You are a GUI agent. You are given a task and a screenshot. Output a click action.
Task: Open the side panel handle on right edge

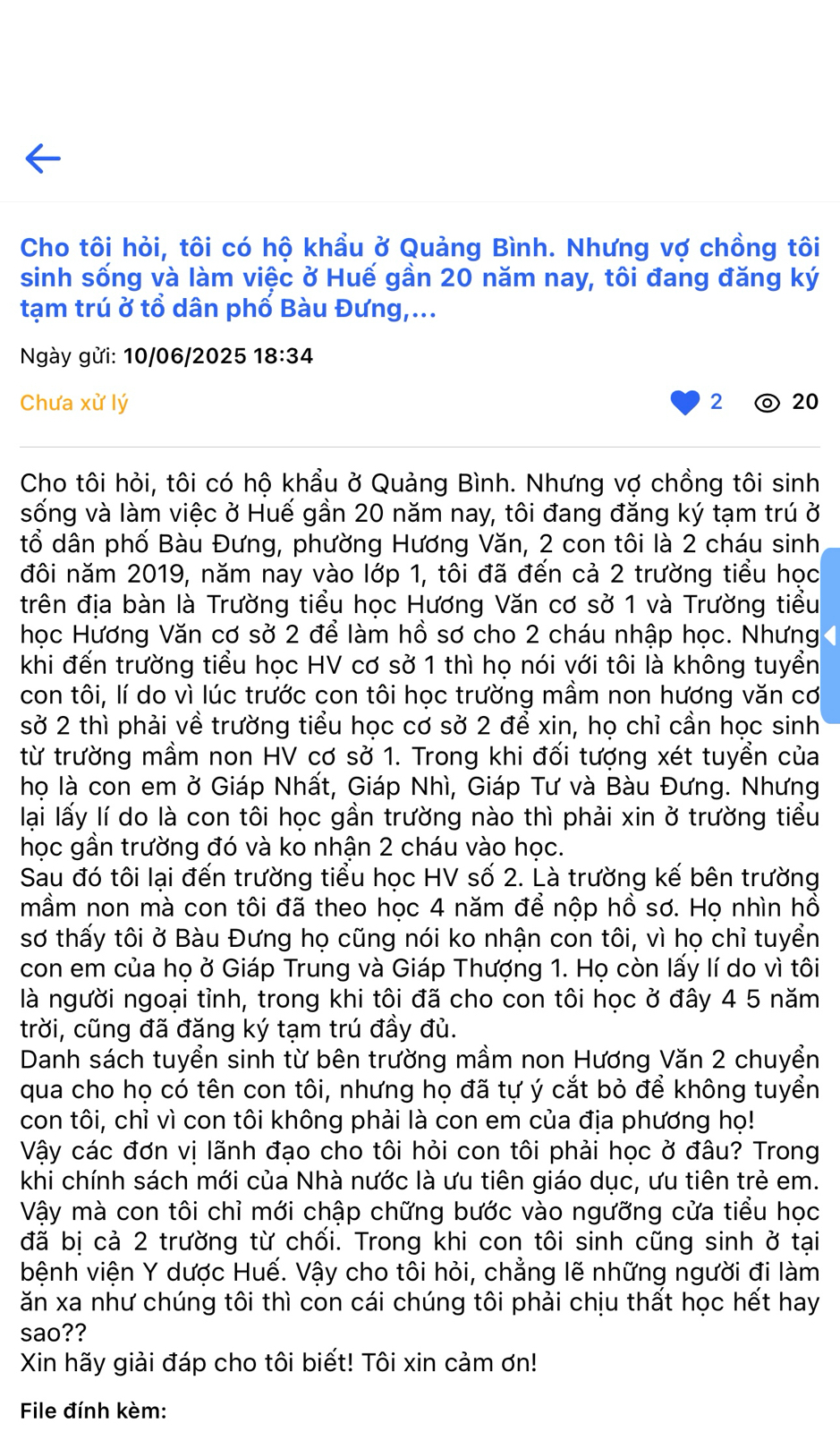coord(831,635)
